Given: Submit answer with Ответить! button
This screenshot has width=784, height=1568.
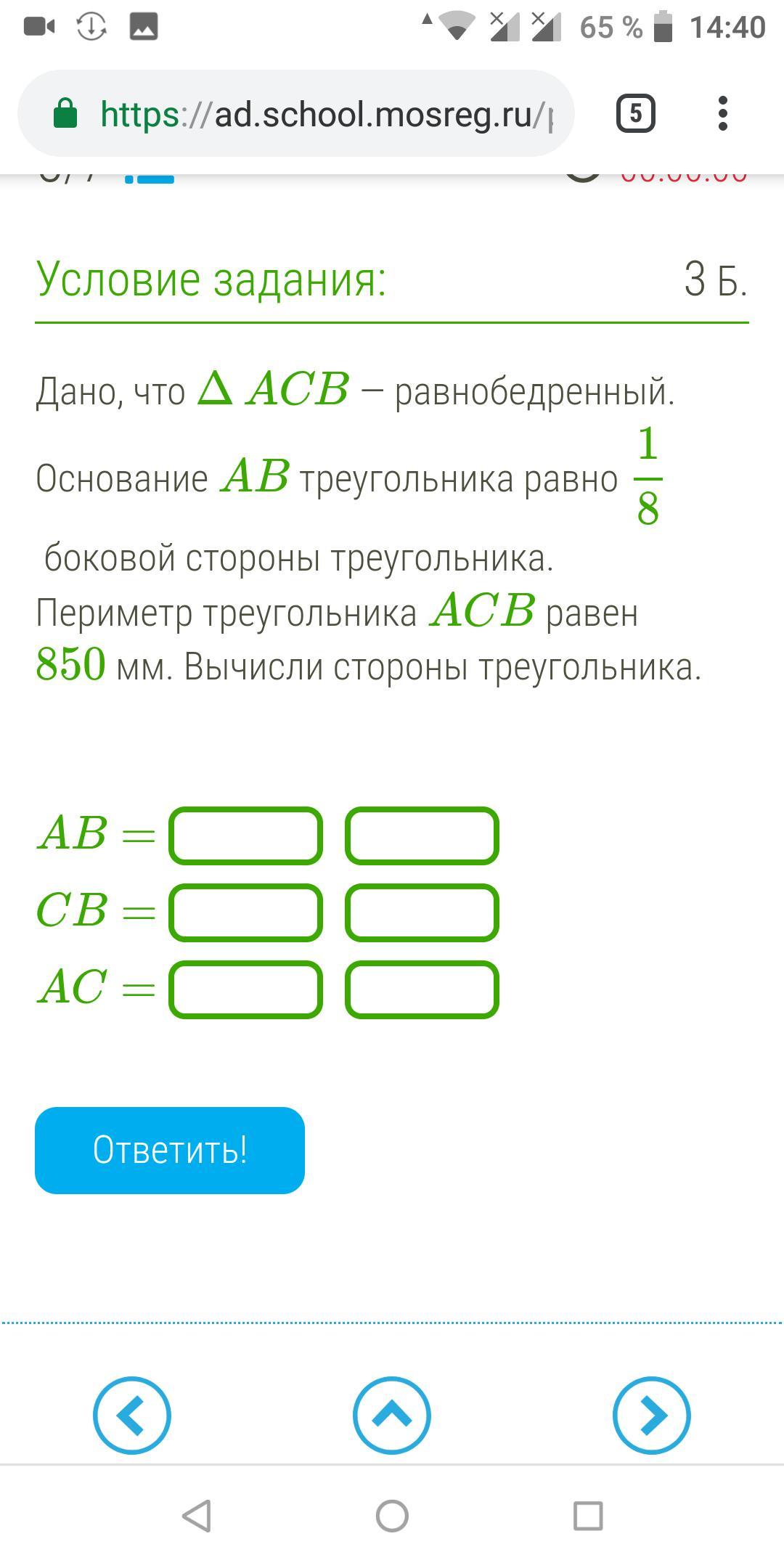Looking at the screenshot, I should [170, 1150].
